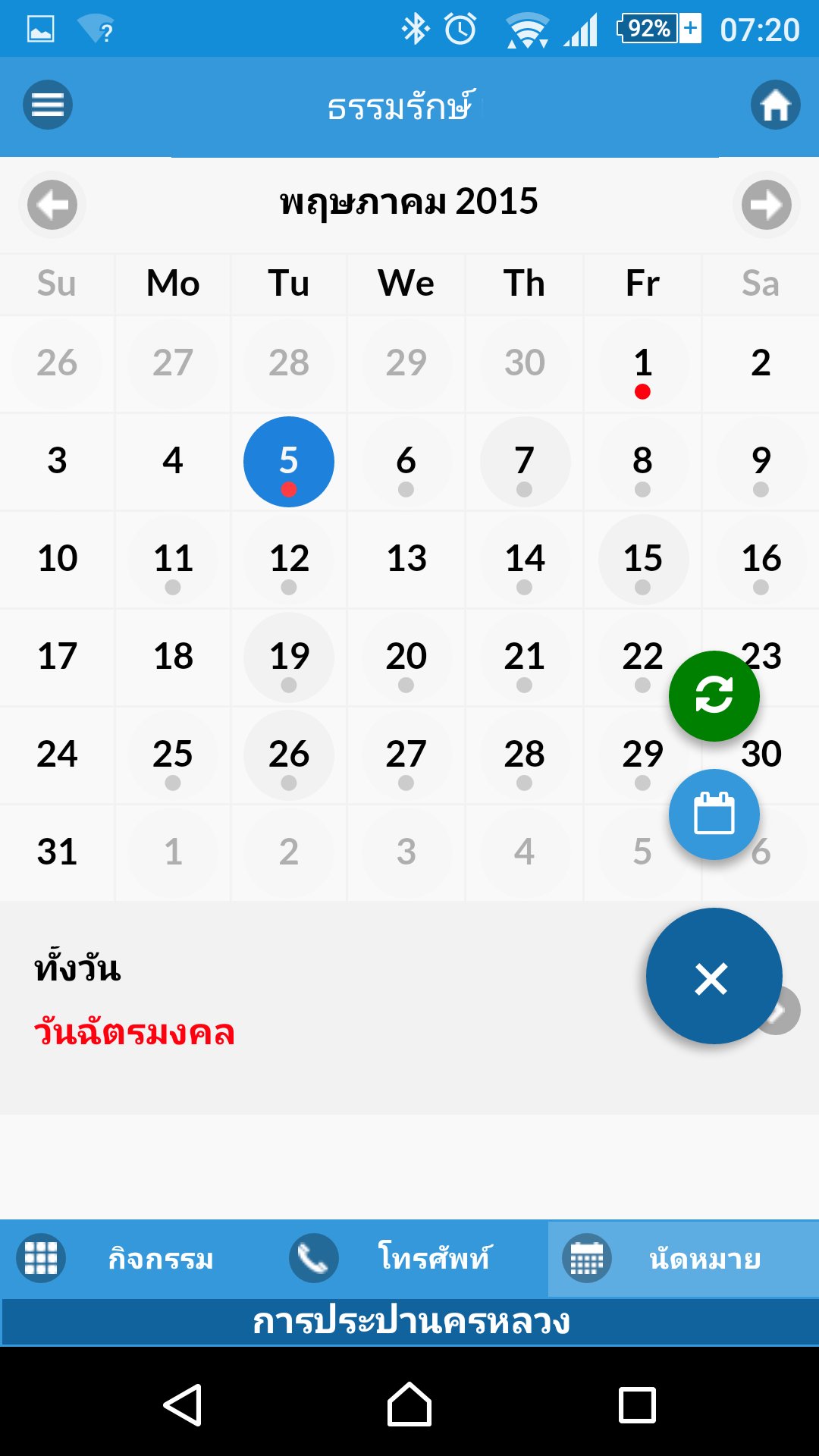This screenshot has height=1456, width=819.
Task: Pick May 15 on the calendar
Action: click(x=643, y=560)
